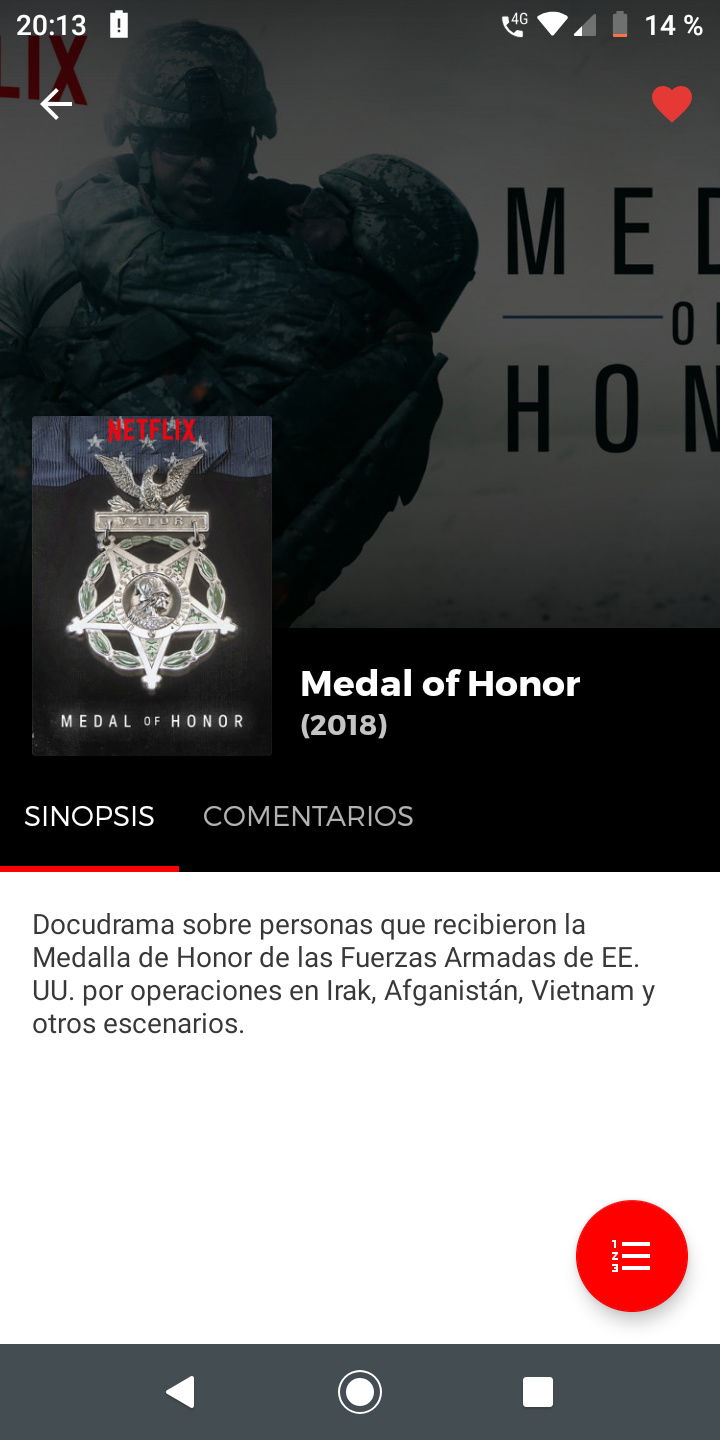The width and height of the screenshot is (720, 1440).
Task: Go back using the top-left arrow
Action: point(56,104)
